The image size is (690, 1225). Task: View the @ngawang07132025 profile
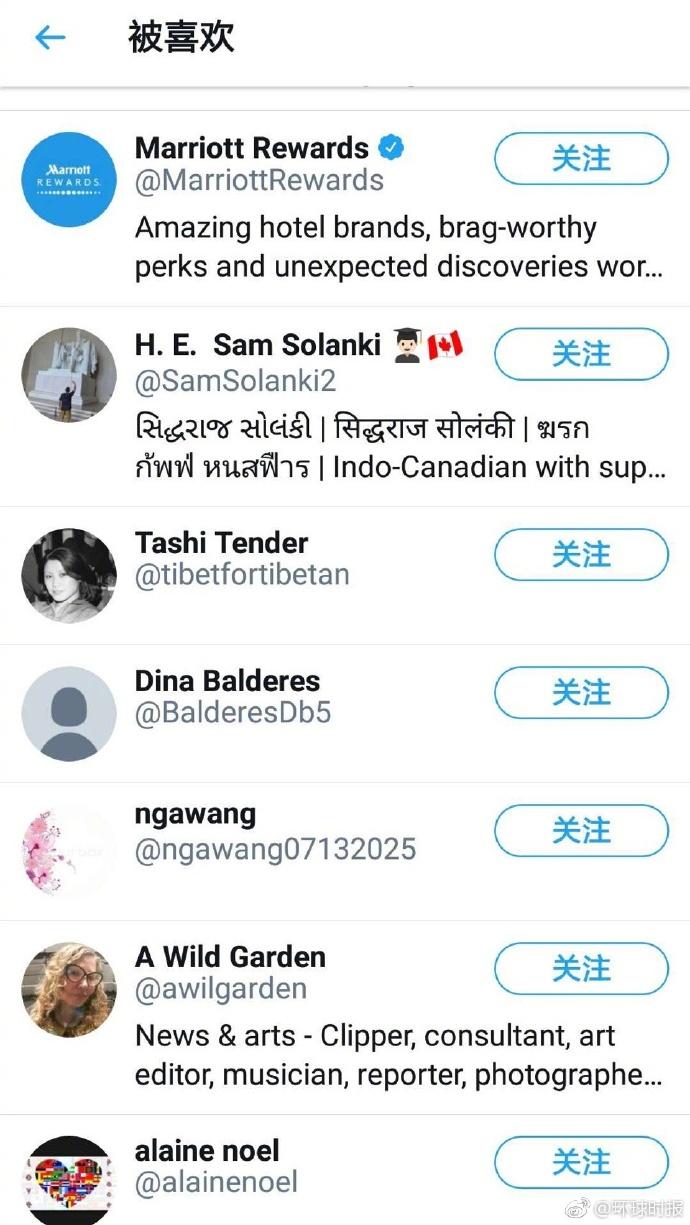[275, 849]
